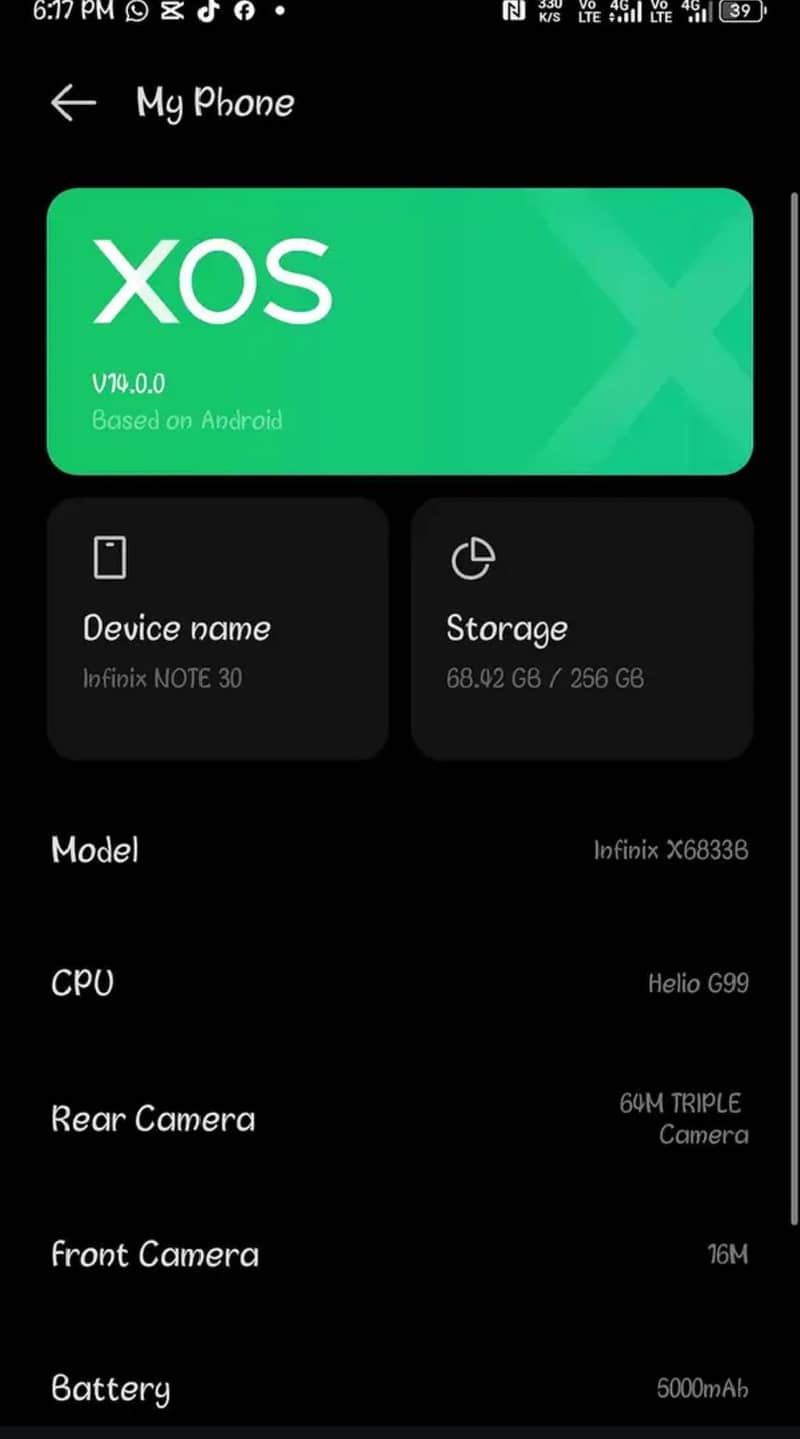Tap the NFC indicator icon
Image resolution: width=800 pixels, height=1439 pixels.
[x=516, y=13]
